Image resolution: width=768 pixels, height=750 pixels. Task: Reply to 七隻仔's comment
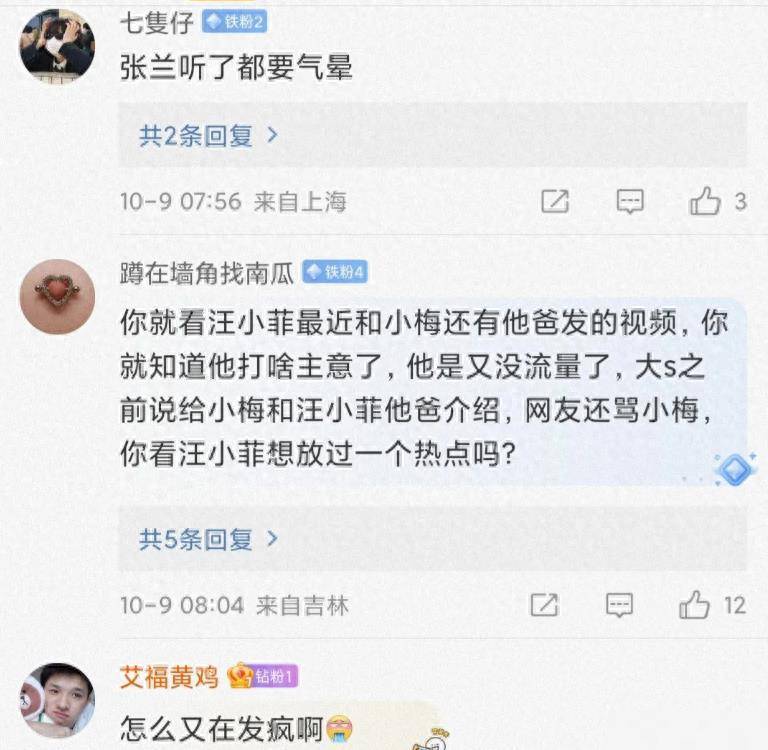[630, 201]
